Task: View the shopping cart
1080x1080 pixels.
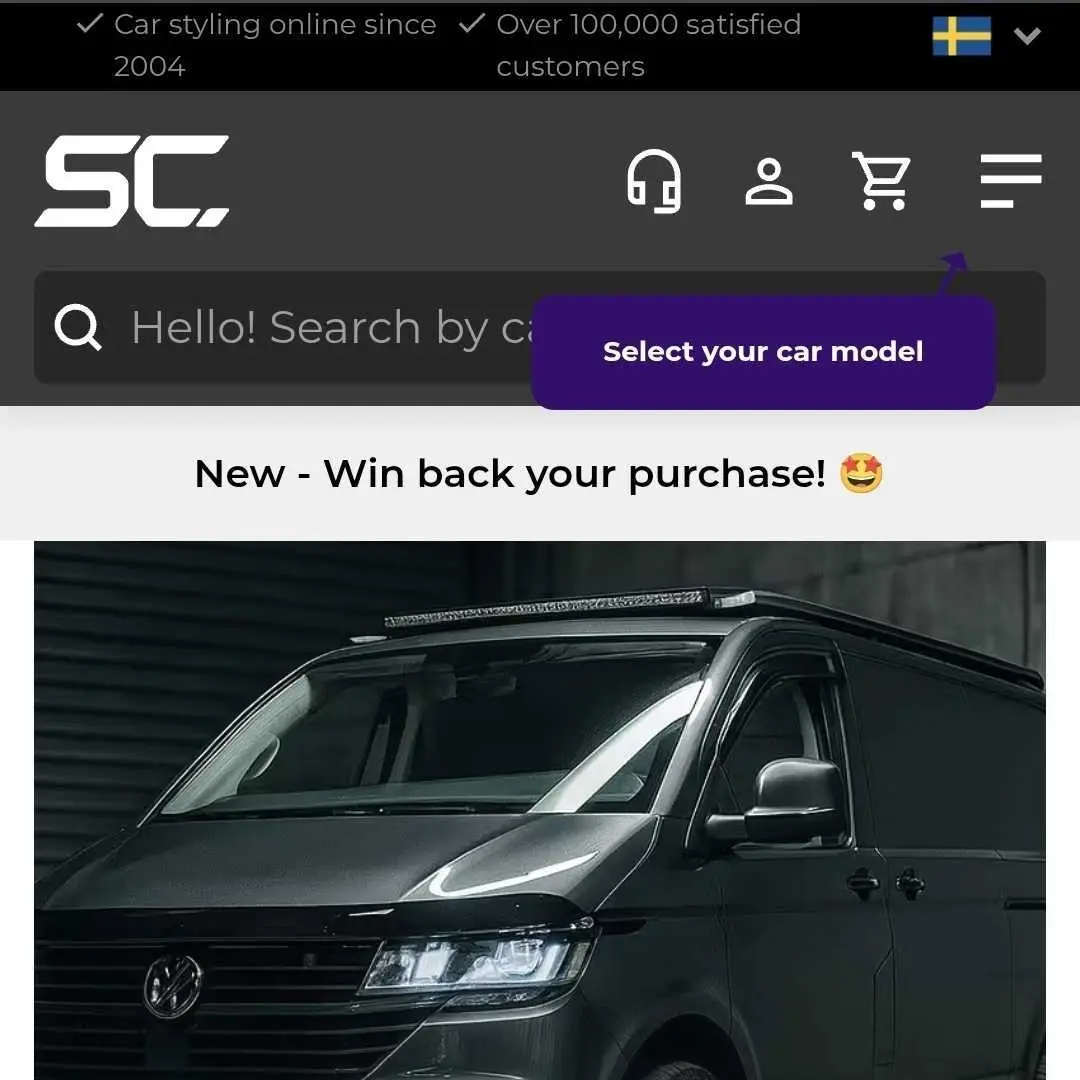Action: click(882, 181)
